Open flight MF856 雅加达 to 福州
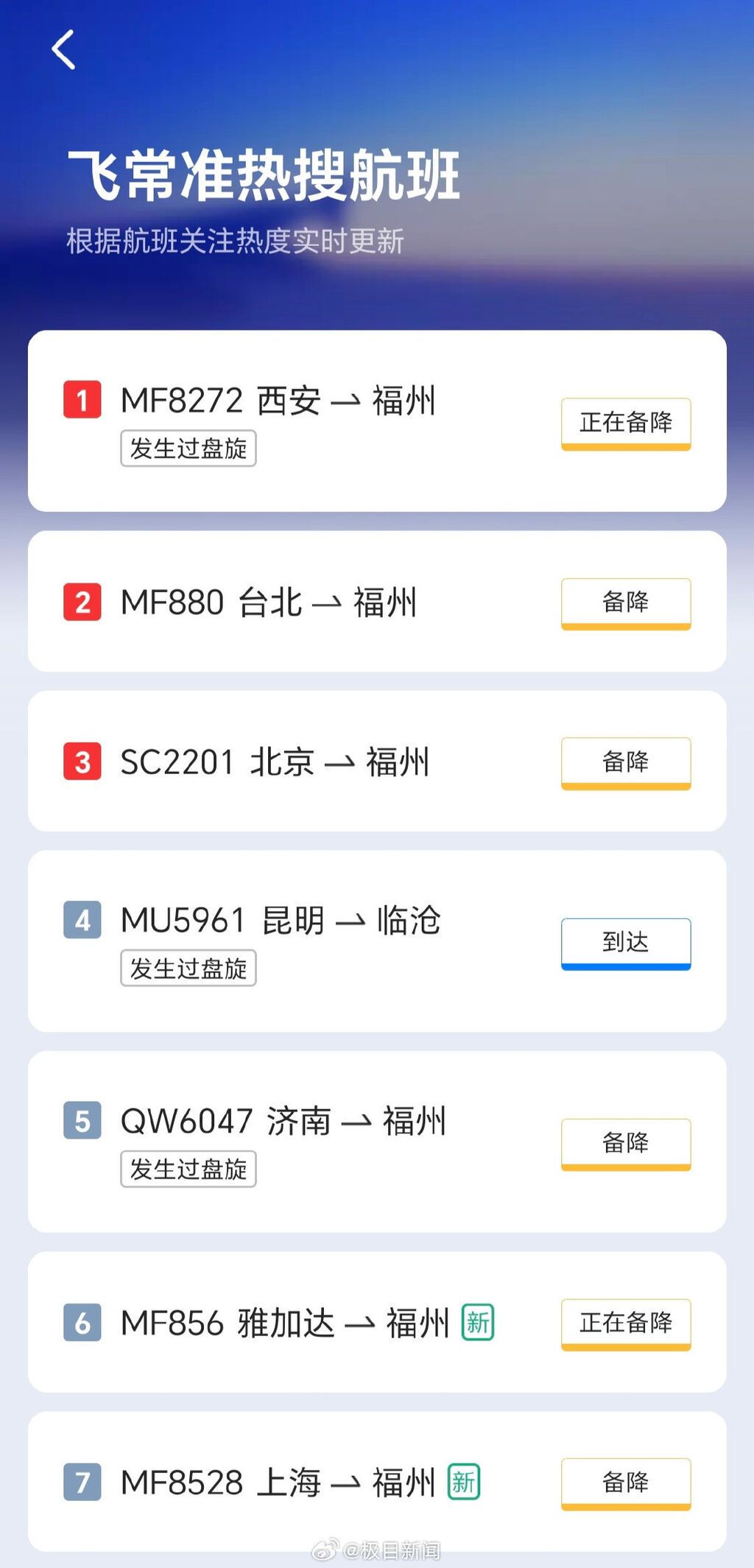Screen dimensions: 754x1568 [377, 1322]
